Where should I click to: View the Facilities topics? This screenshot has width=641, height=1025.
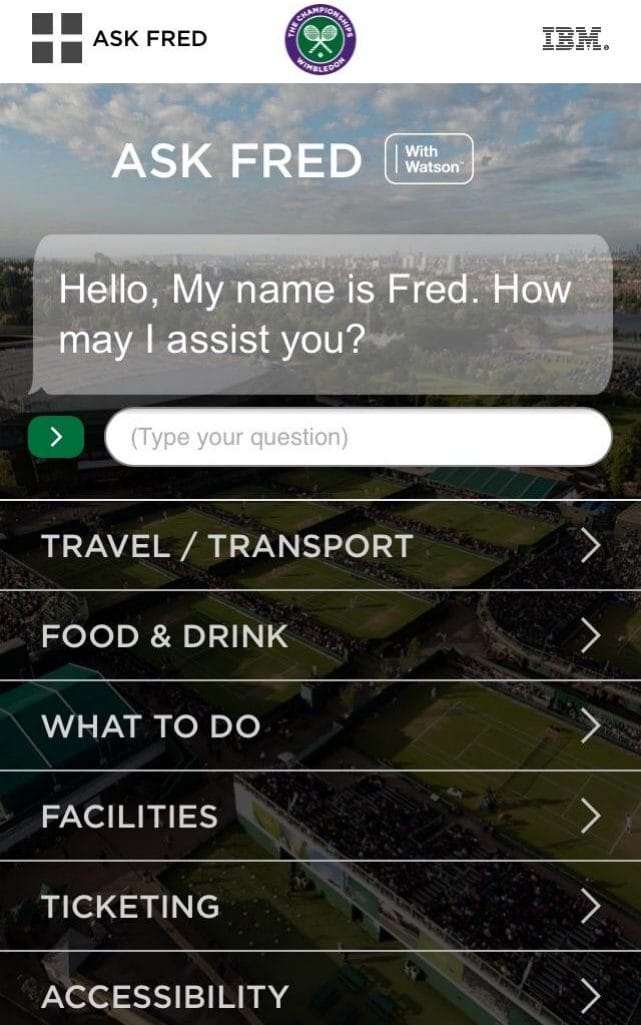(x=320, y=816)
